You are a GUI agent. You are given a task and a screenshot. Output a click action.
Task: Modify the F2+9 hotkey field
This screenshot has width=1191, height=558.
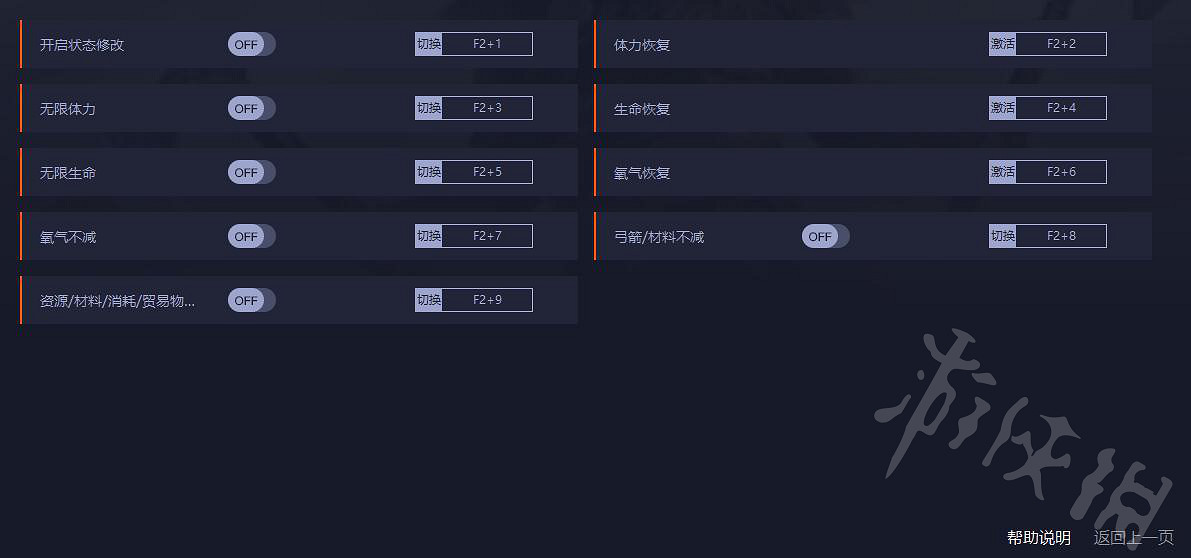click(x=487, y=300)
